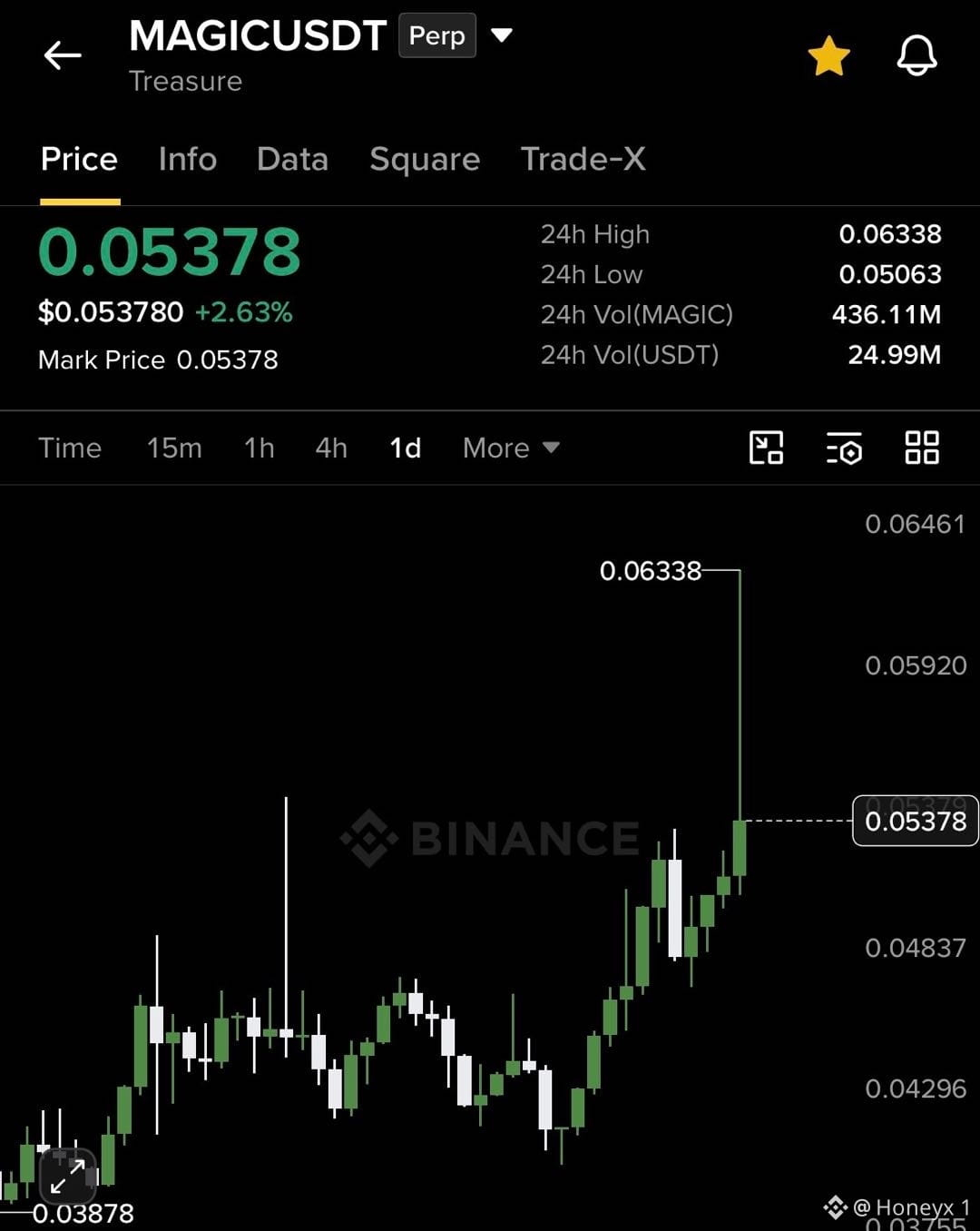Switch to the Square tab
Image resolution: width=980 pixels, height=1231 pixels.
coord(425,159)
